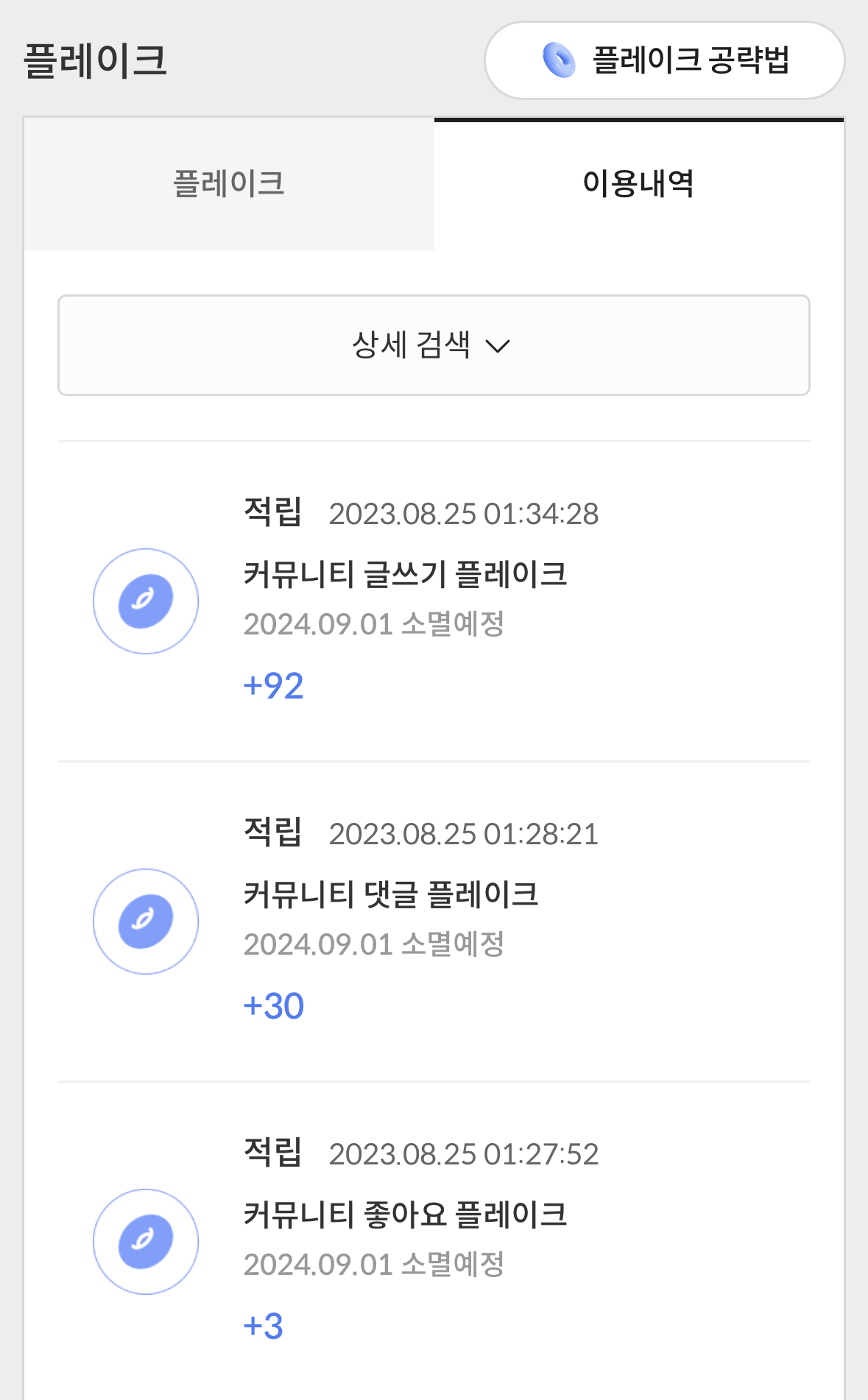Screen dimensions: 868x1400
Task: Open the 플레이크 공략법 guide button
Action: coord(664,60)
